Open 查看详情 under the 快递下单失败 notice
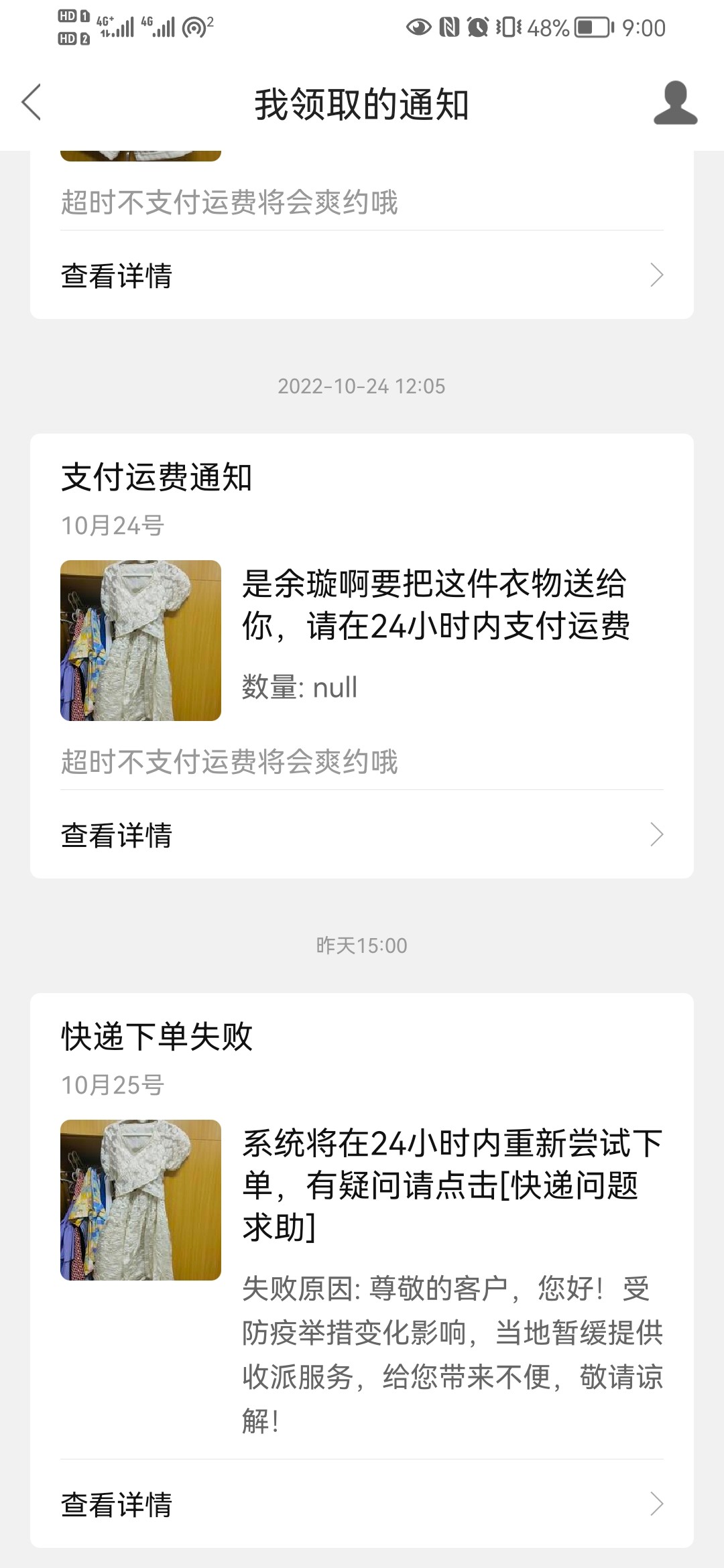This screenshot has width=724, height=1568. (361, 1504)
